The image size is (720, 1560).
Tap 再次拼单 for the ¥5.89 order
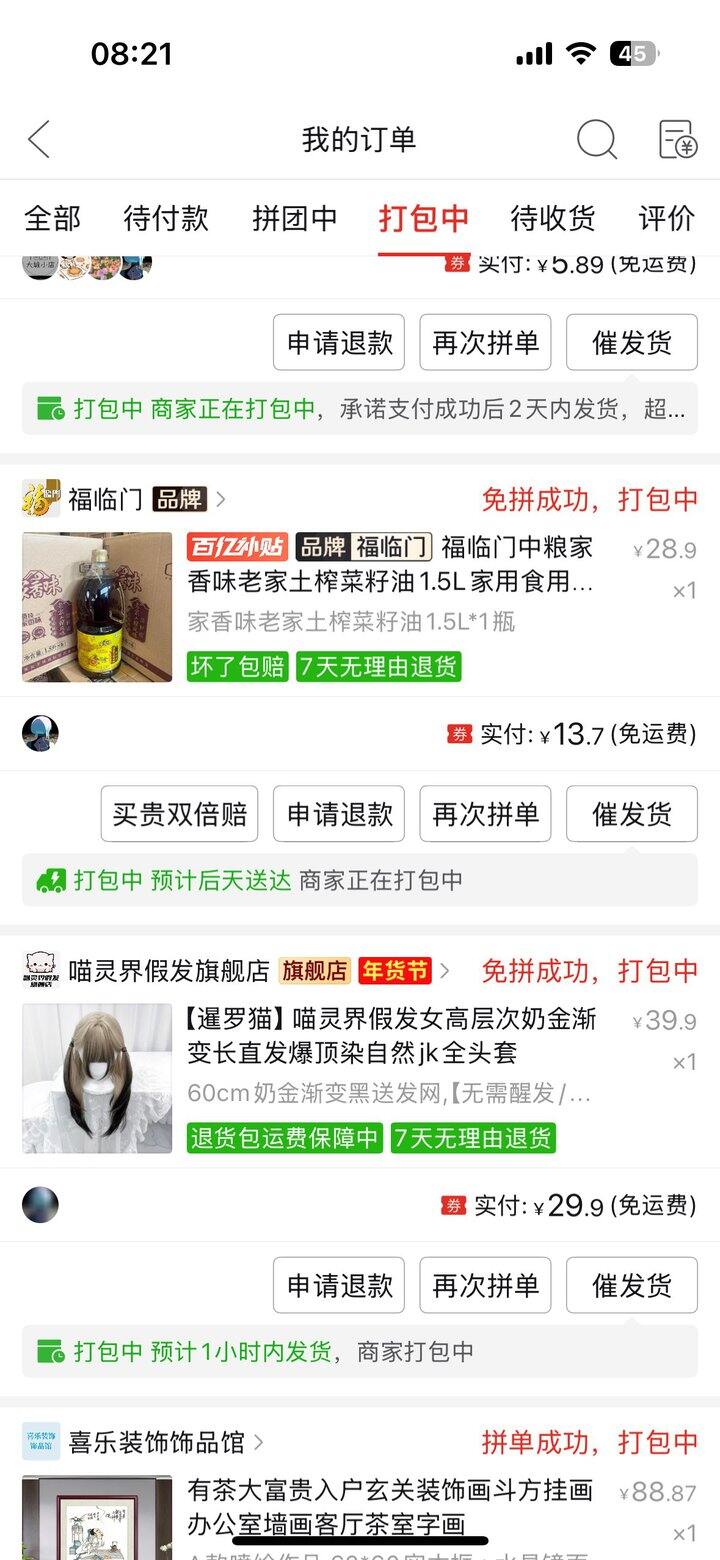click(x=485, y=342)
